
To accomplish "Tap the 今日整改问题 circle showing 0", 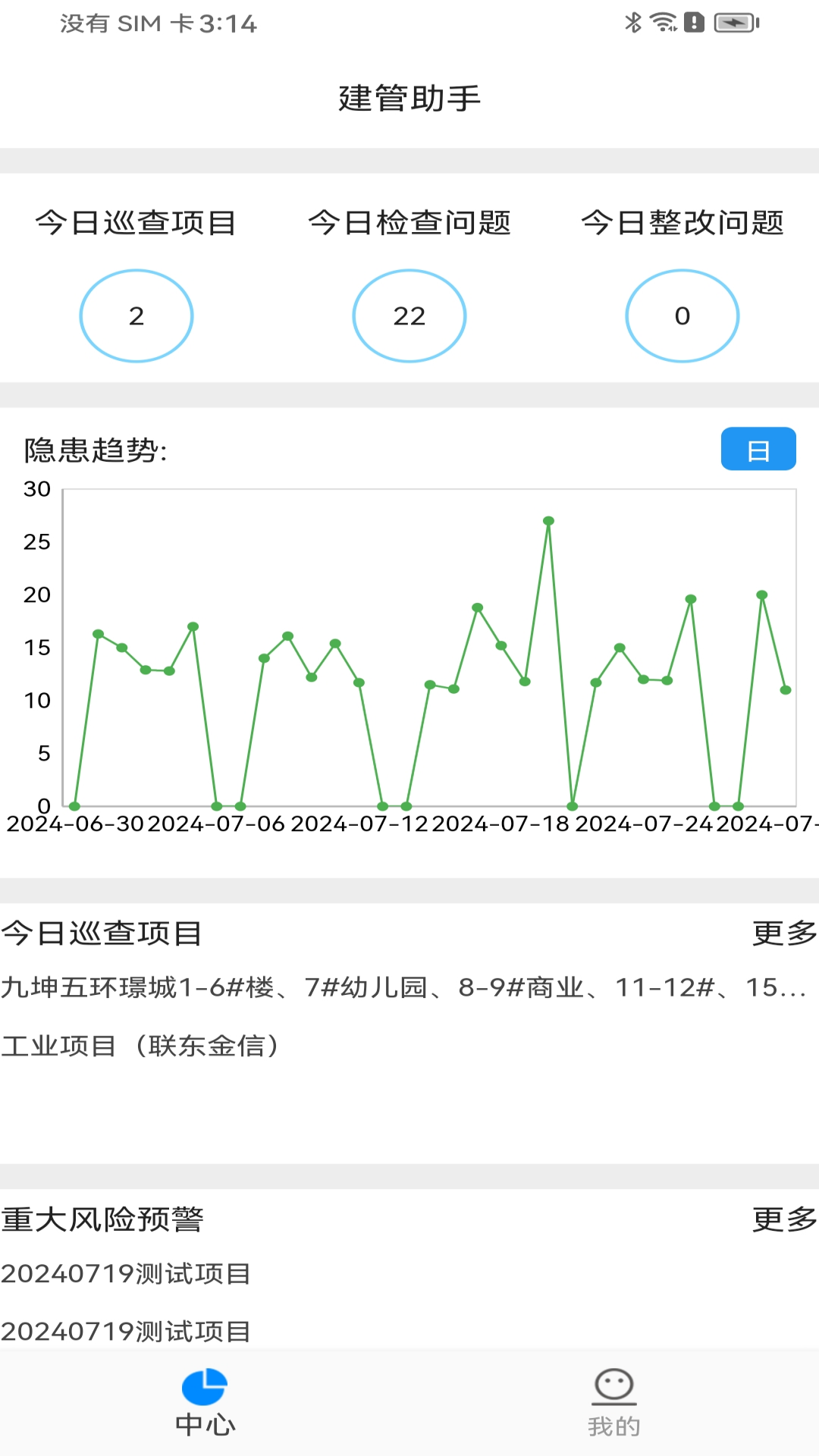I will (682, 315).
